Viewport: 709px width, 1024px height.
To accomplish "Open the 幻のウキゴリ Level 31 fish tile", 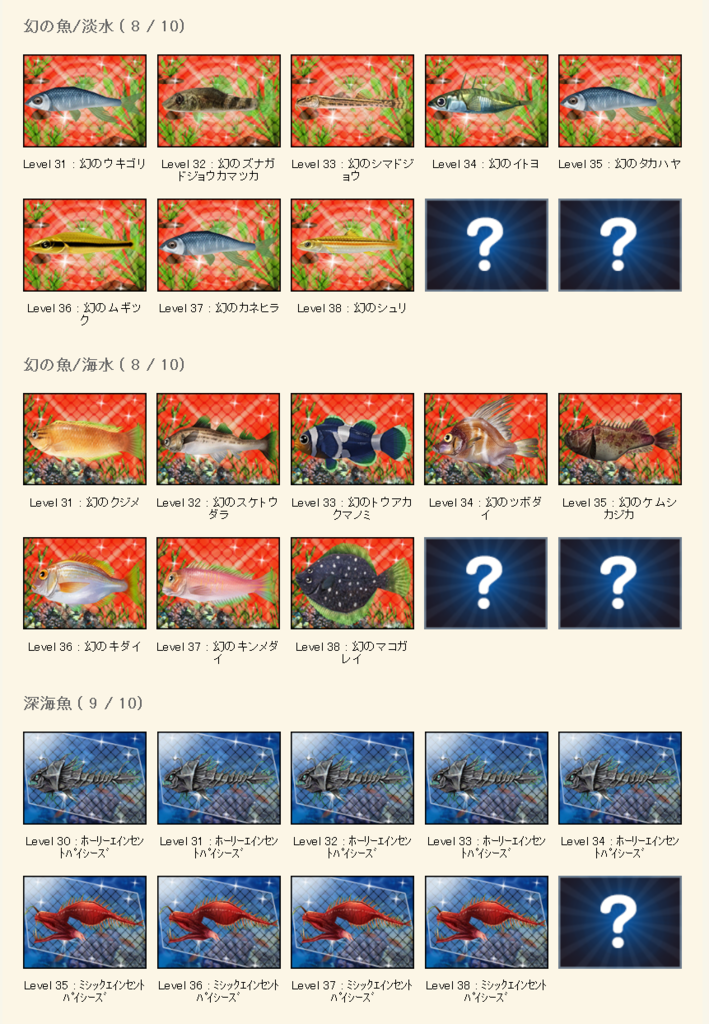I will 85,101.
